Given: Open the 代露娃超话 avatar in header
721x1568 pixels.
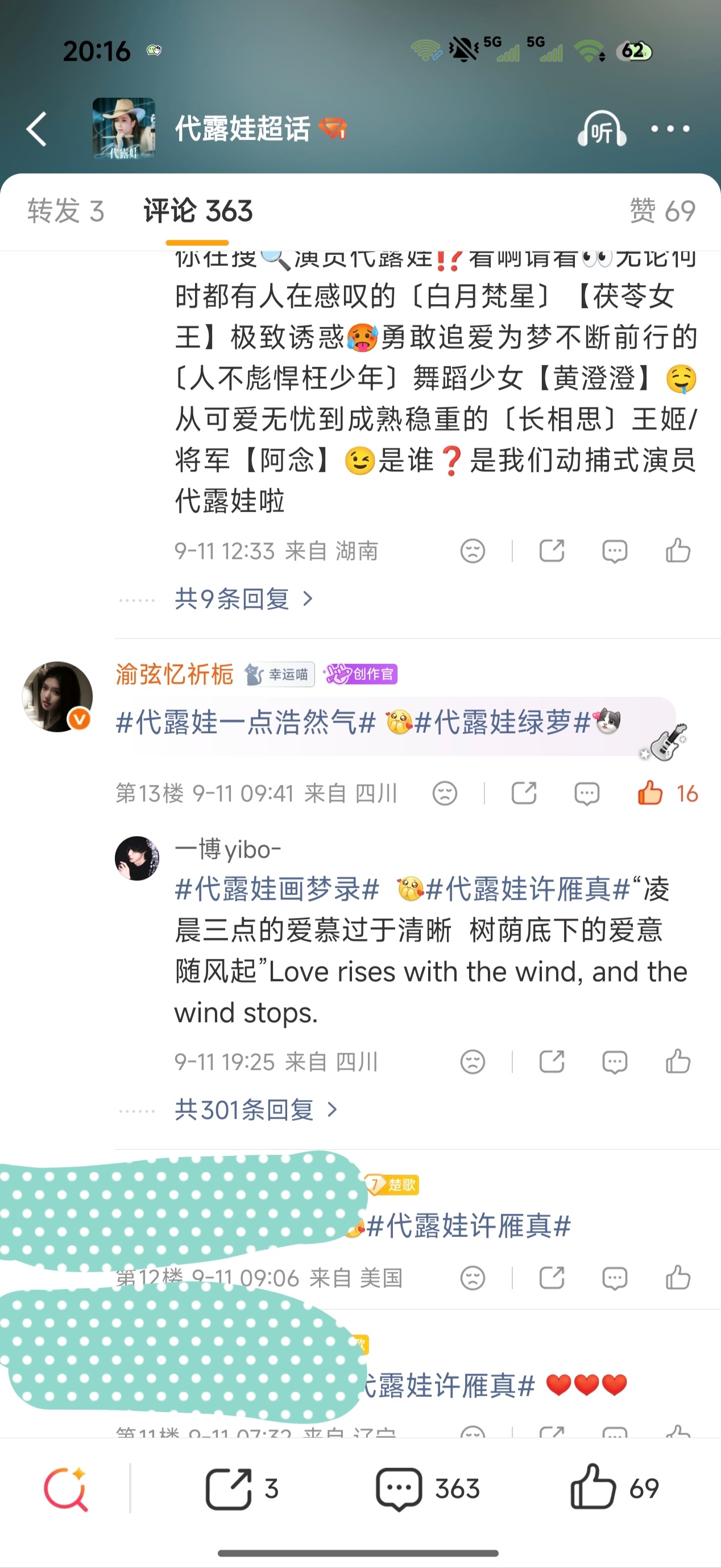Looking at the screenshot, I should point(123,129).
